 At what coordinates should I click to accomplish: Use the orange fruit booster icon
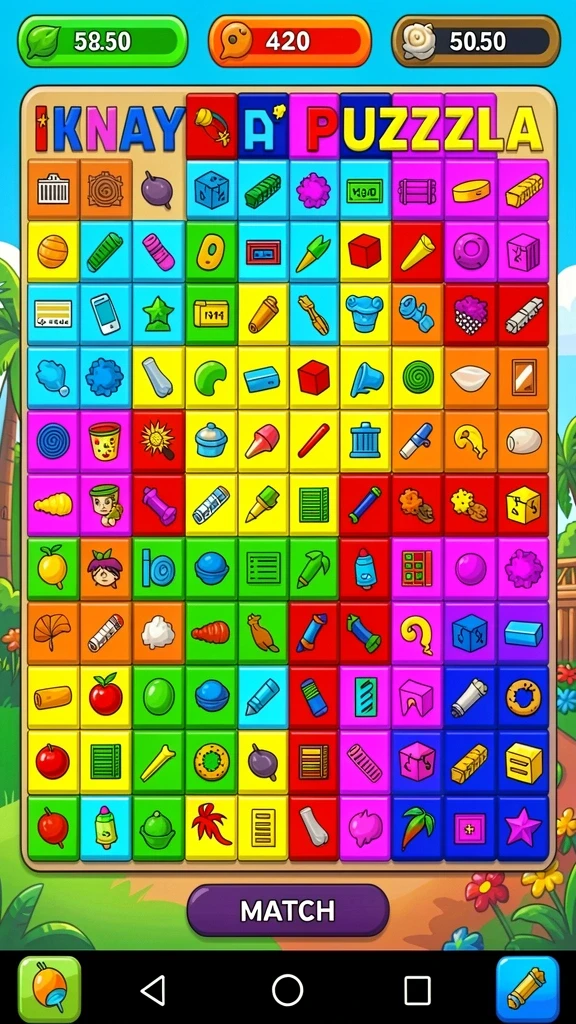(50, 989)
